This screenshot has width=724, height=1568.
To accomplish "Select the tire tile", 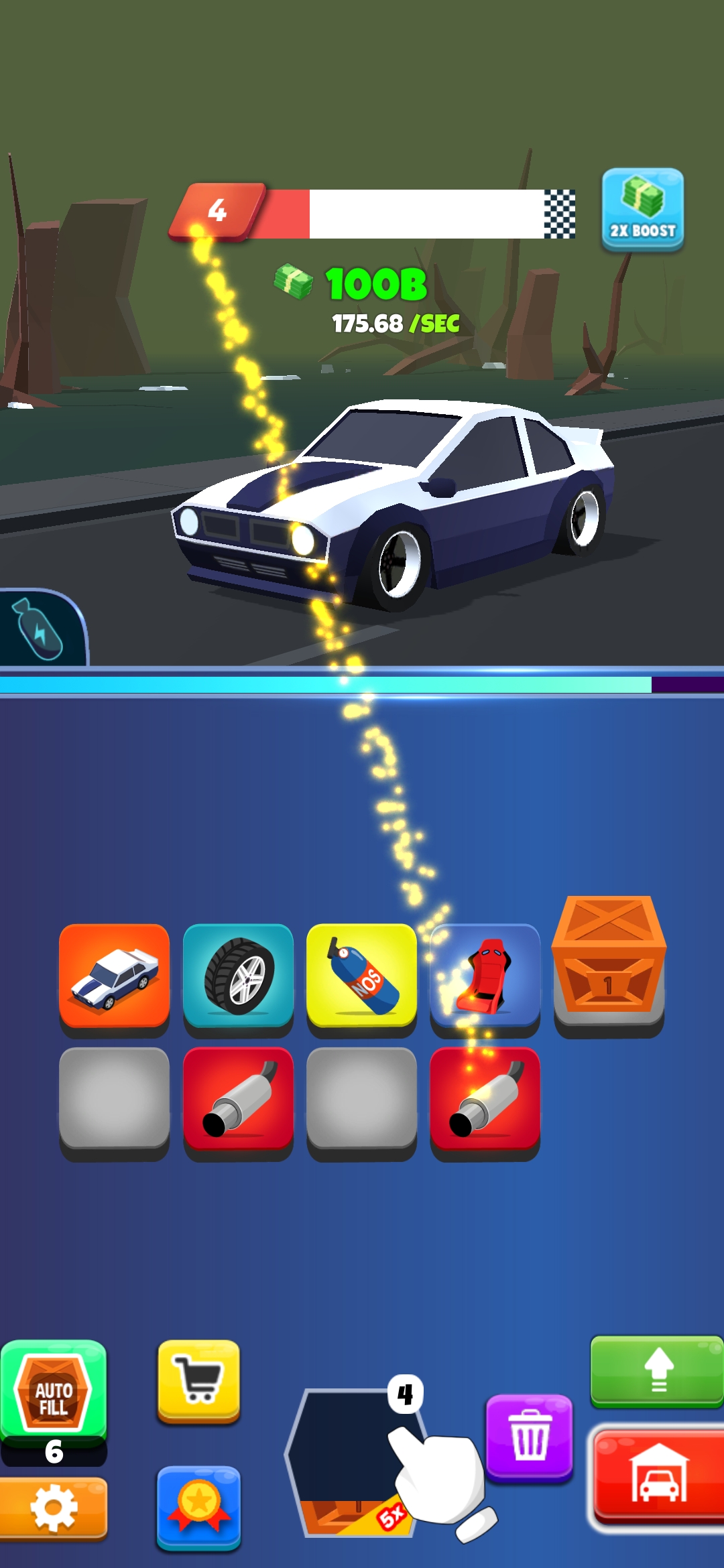I will (x=238, y=976).
